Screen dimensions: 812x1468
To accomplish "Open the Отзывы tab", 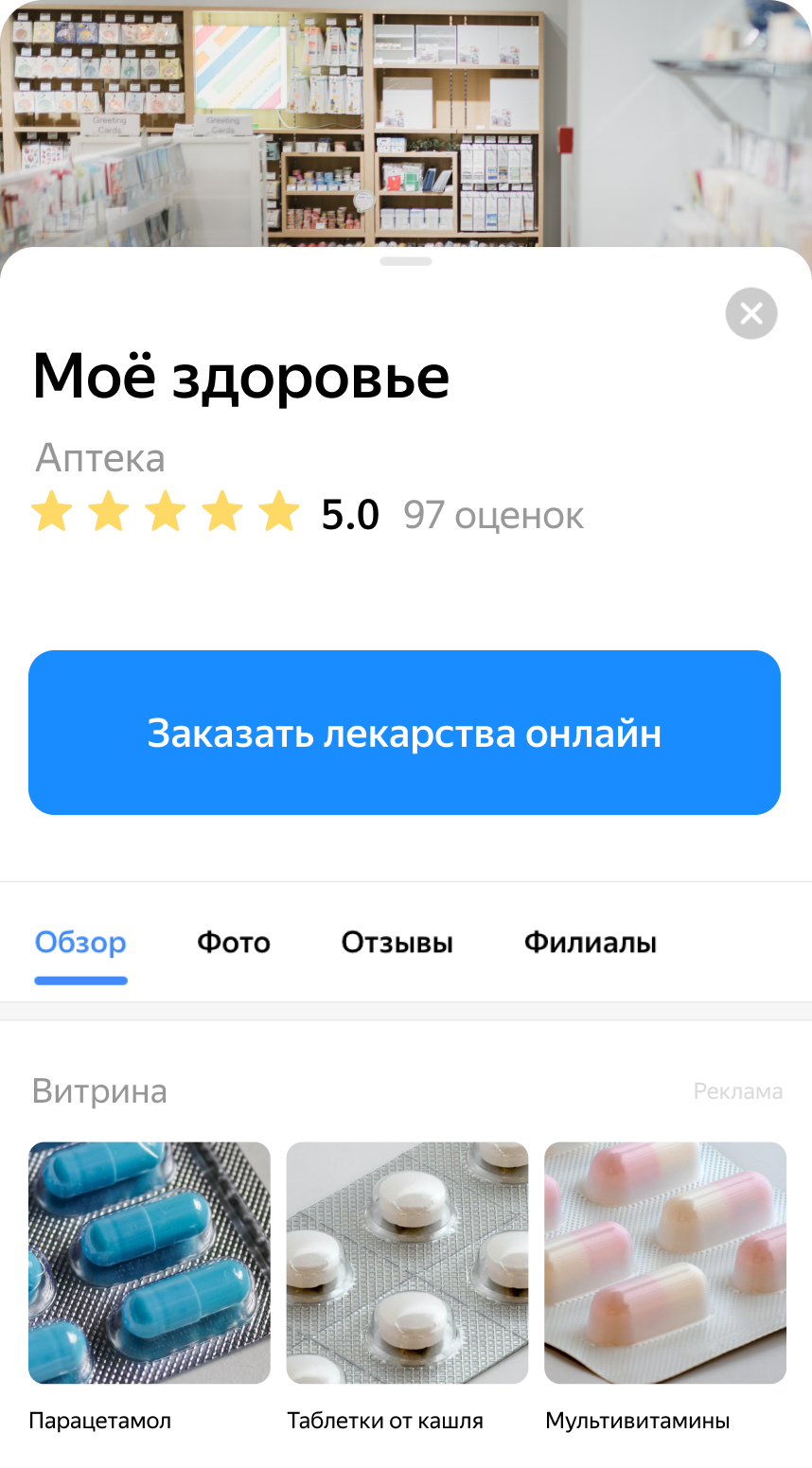I will pyautogui.click(x=397, y=943).
